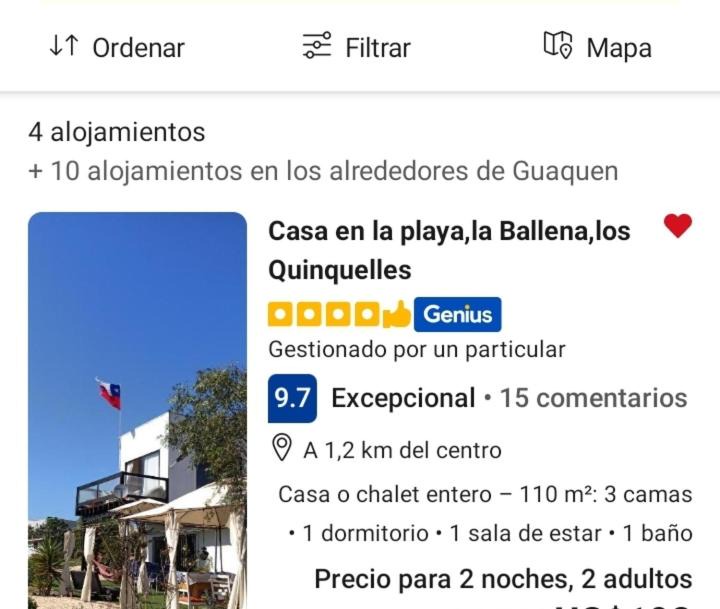This screenshot has width=720, height=609.
Task: Remove Casa en la playa from favorites
Action: [x=677, y=226]
